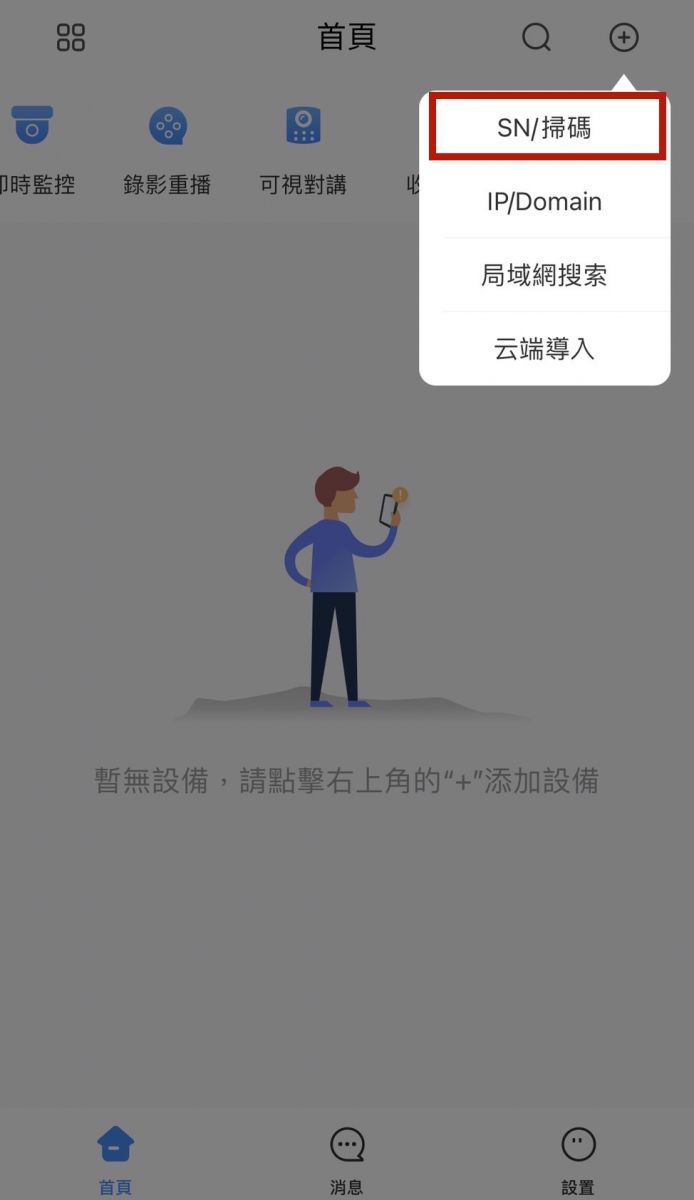
Task: Select SN/掃碼 from the add menu
Action: coord(545,127)
